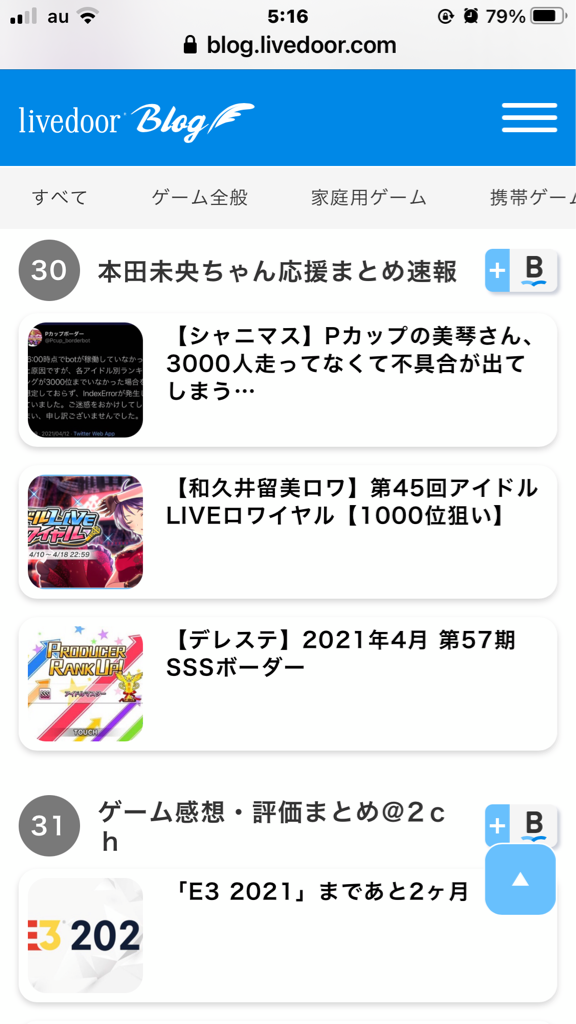Tap the blog.livedoor.com address bar
This screenshot has height=1024, width=576.
[x=288, y=45]
